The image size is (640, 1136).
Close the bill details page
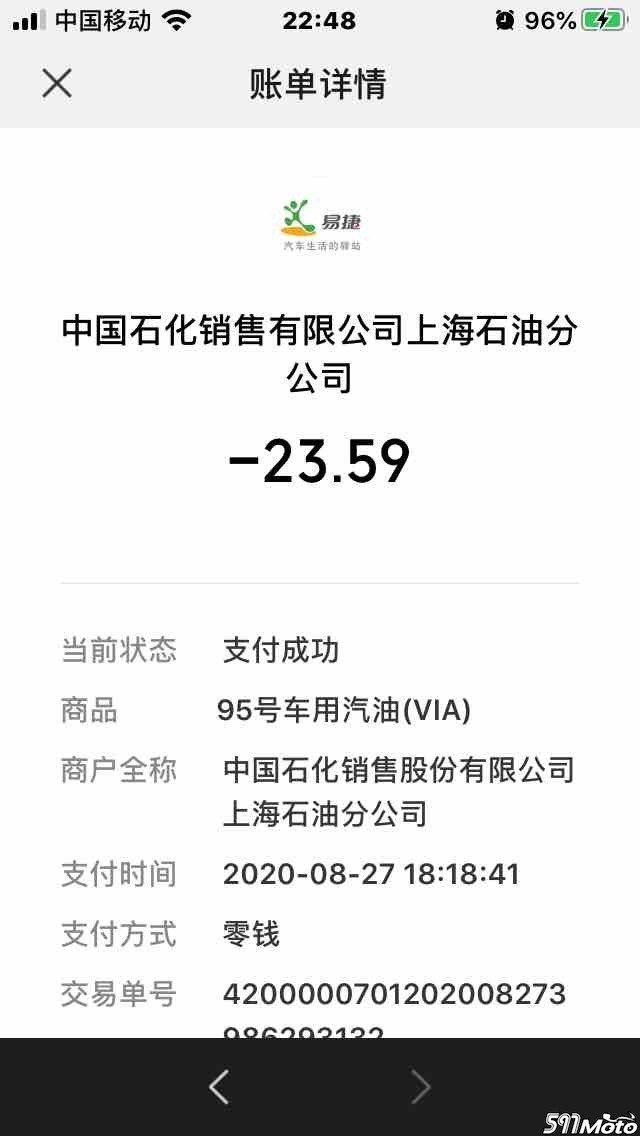point(57,83)
